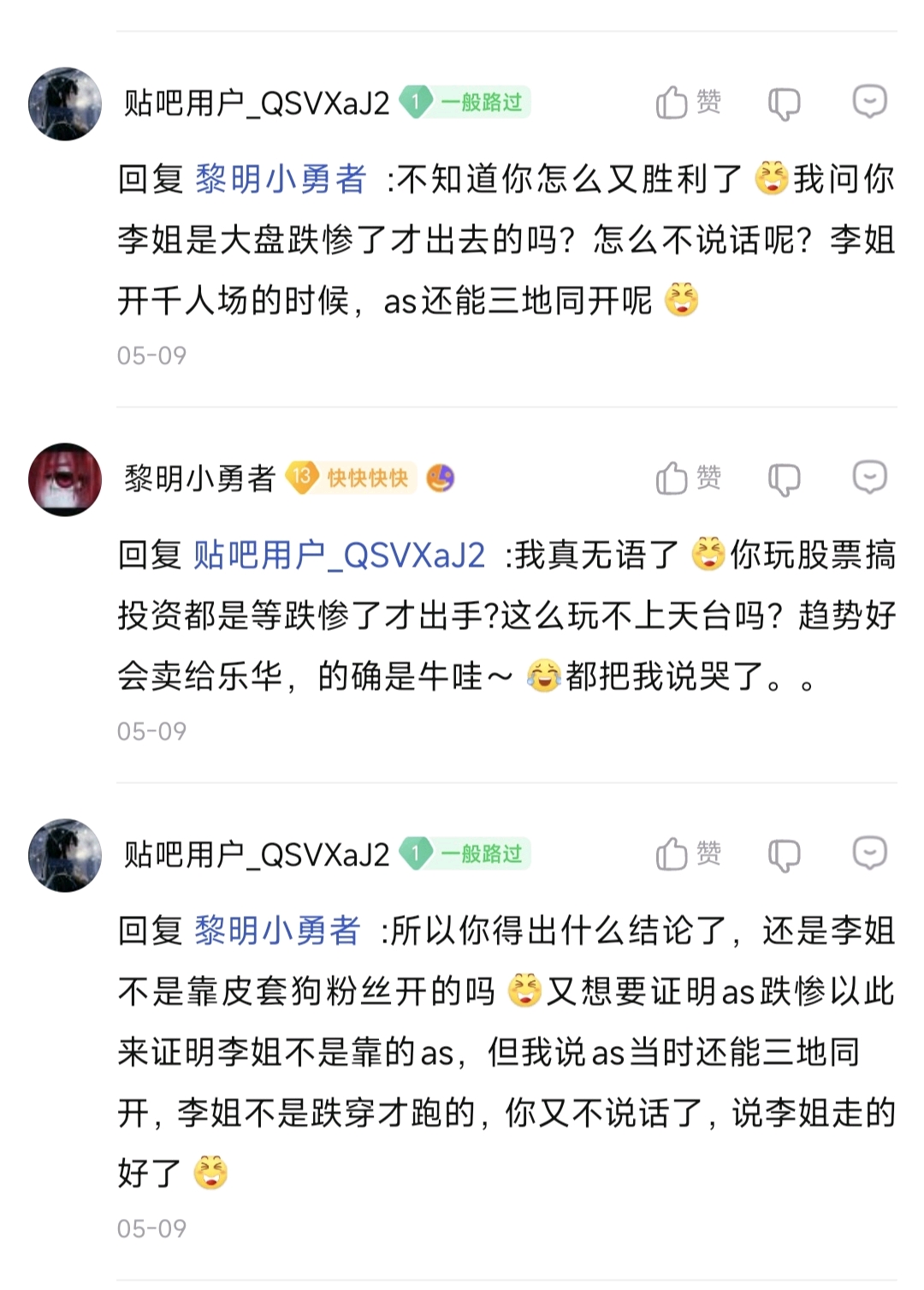Open avatar of last 贴吧用户_QSVXaJ2 comment
The image size is (924, 1290).
point(65,855)
